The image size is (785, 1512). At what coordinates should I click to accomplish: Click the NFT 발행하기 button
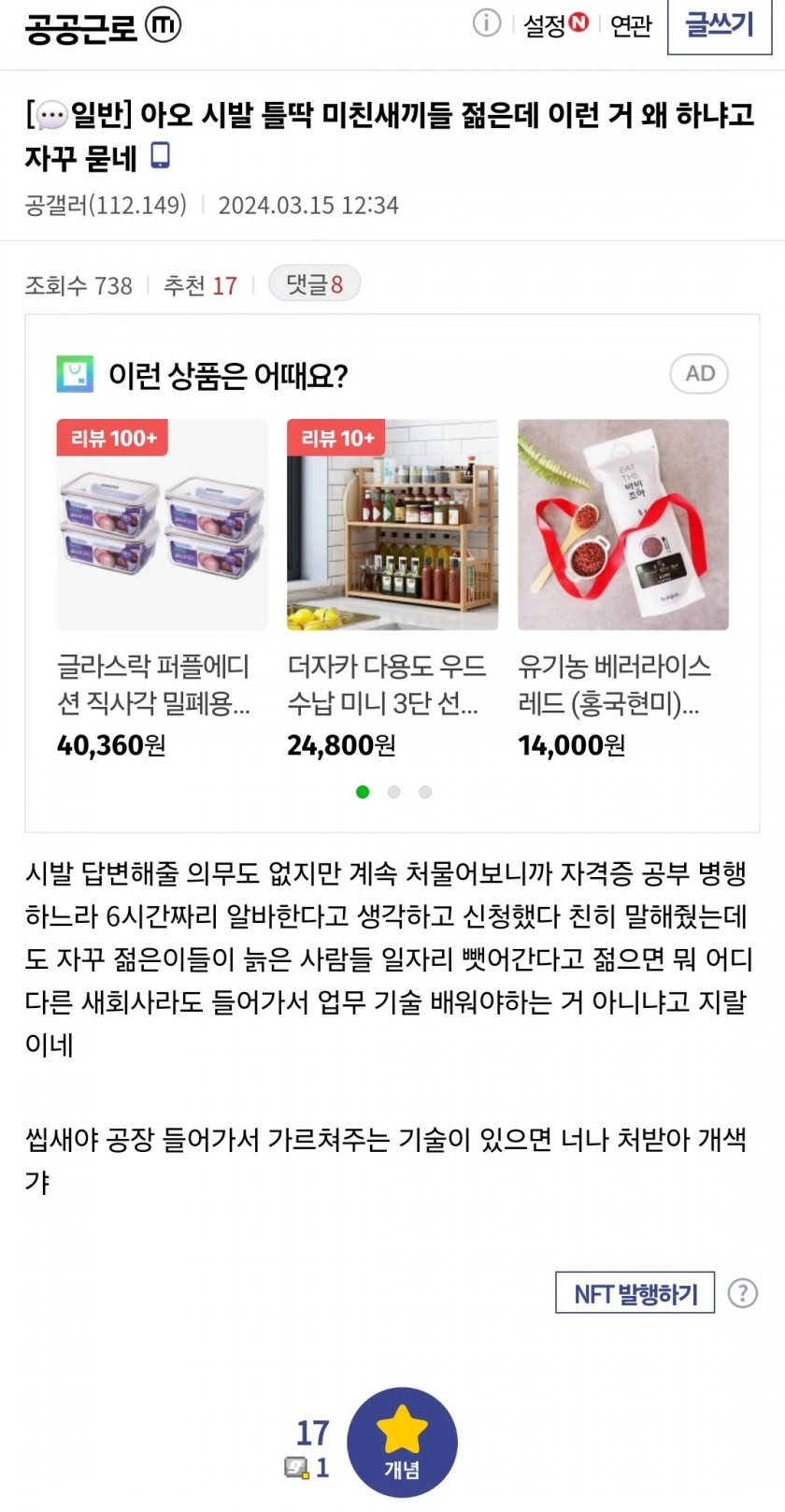[x=635, y=1292]
